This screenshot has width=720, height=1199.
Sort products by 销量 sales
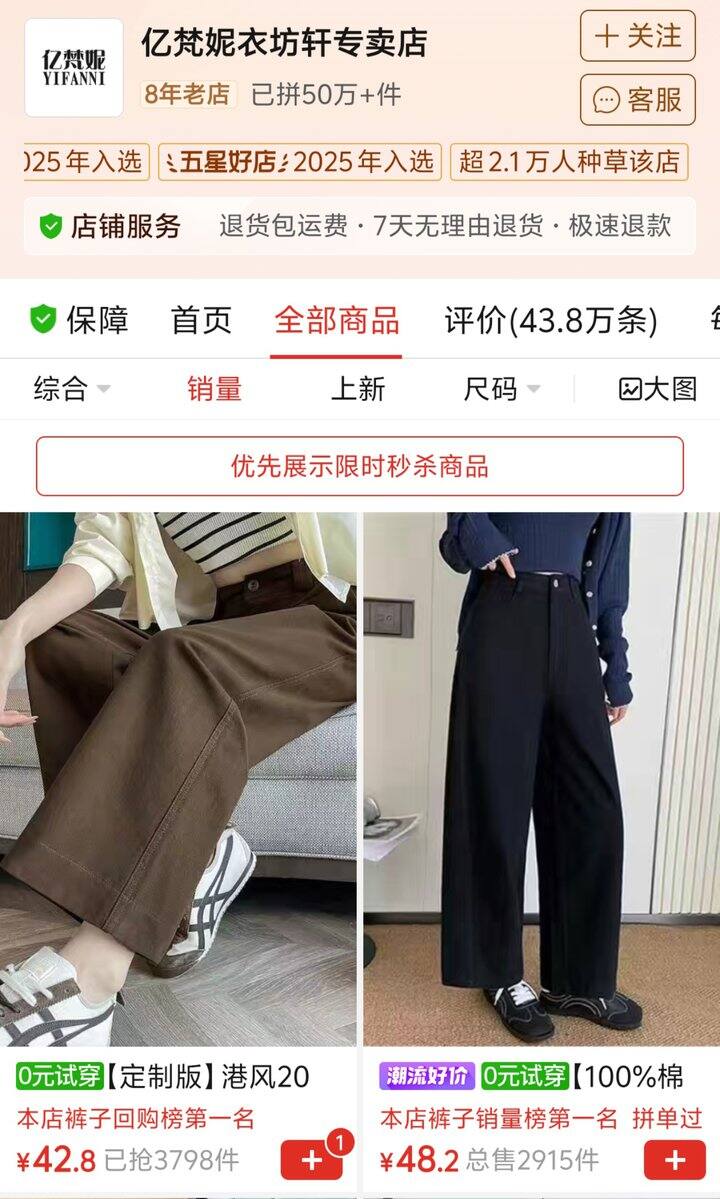(x=213, y=389)
